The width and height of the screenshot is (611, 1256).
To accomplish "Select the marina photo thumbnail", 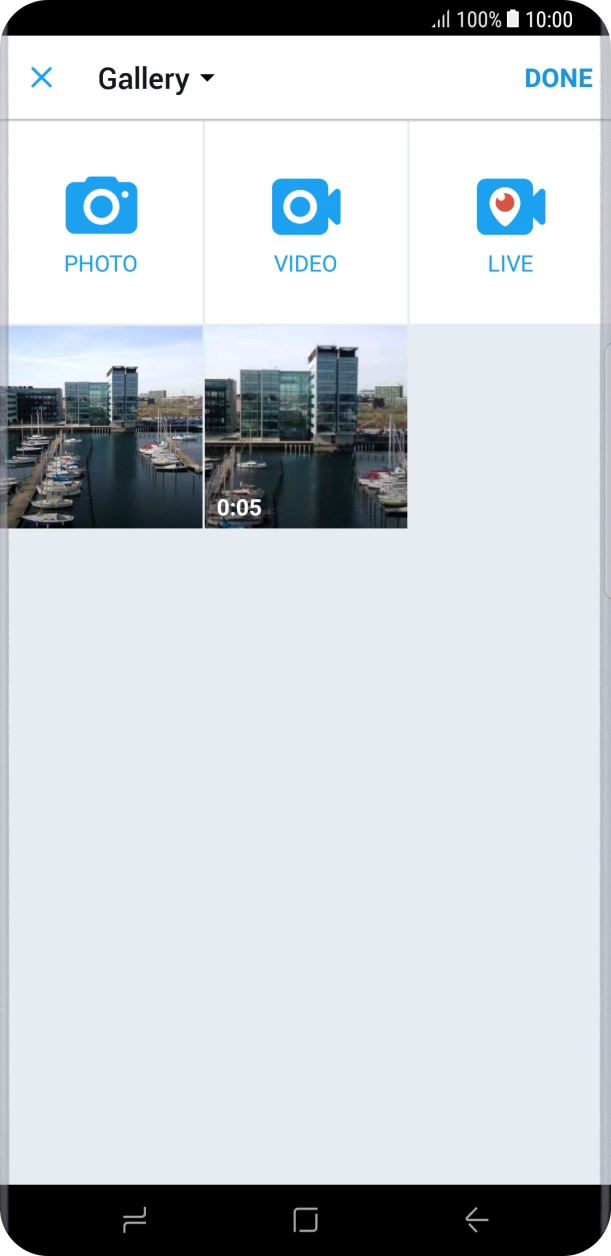I will [104, 427].
